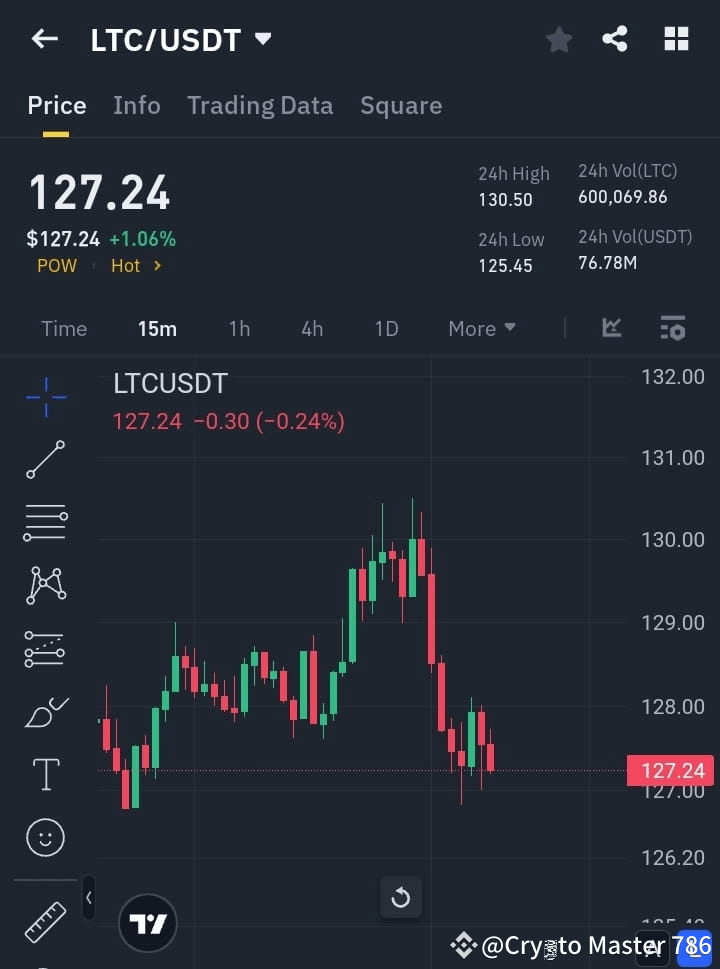This screenshot has width=720, height=969.
Task: Refresh the chart view
Action: [x=401, y=897]
